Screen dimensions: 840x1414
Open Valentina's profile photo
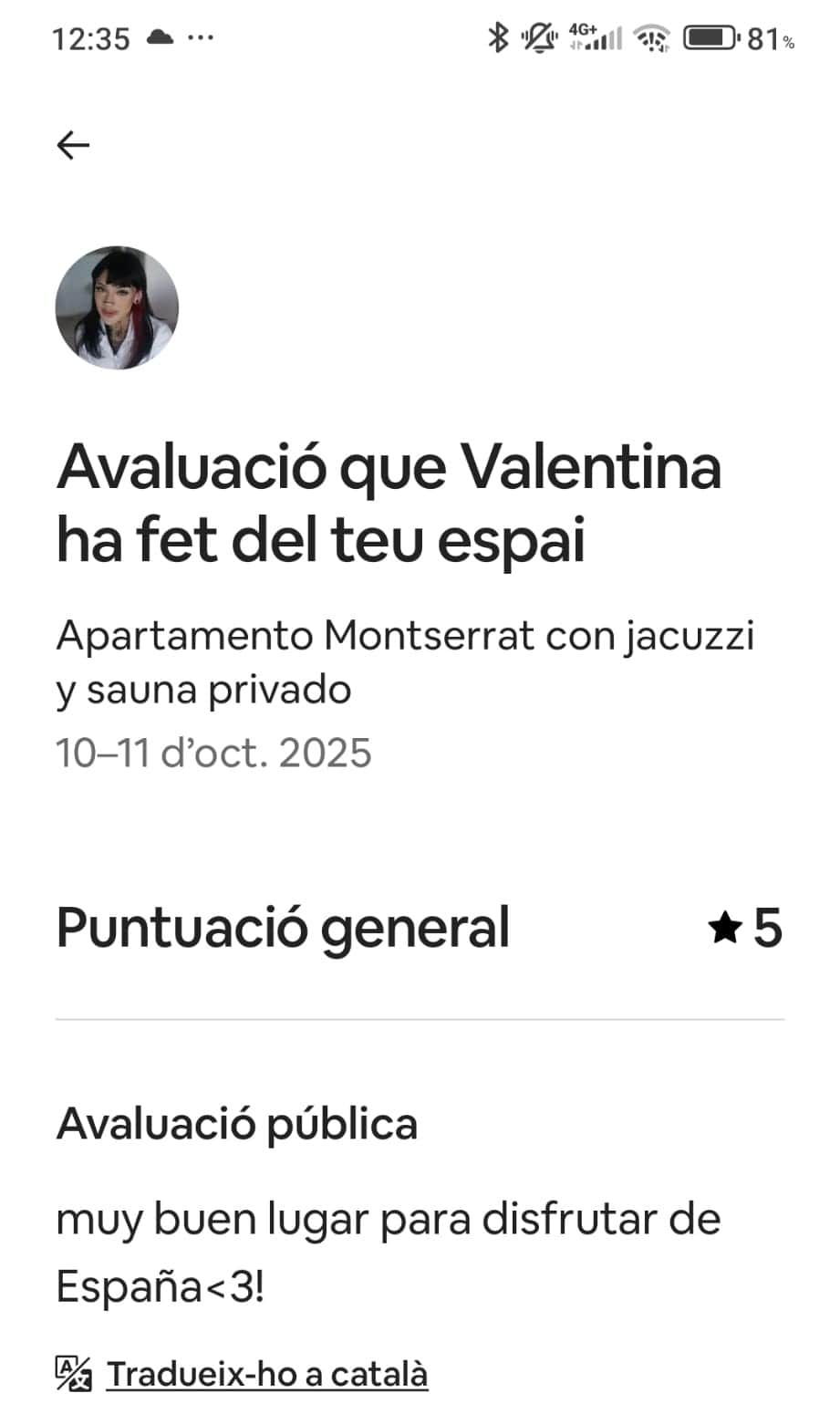117,307
